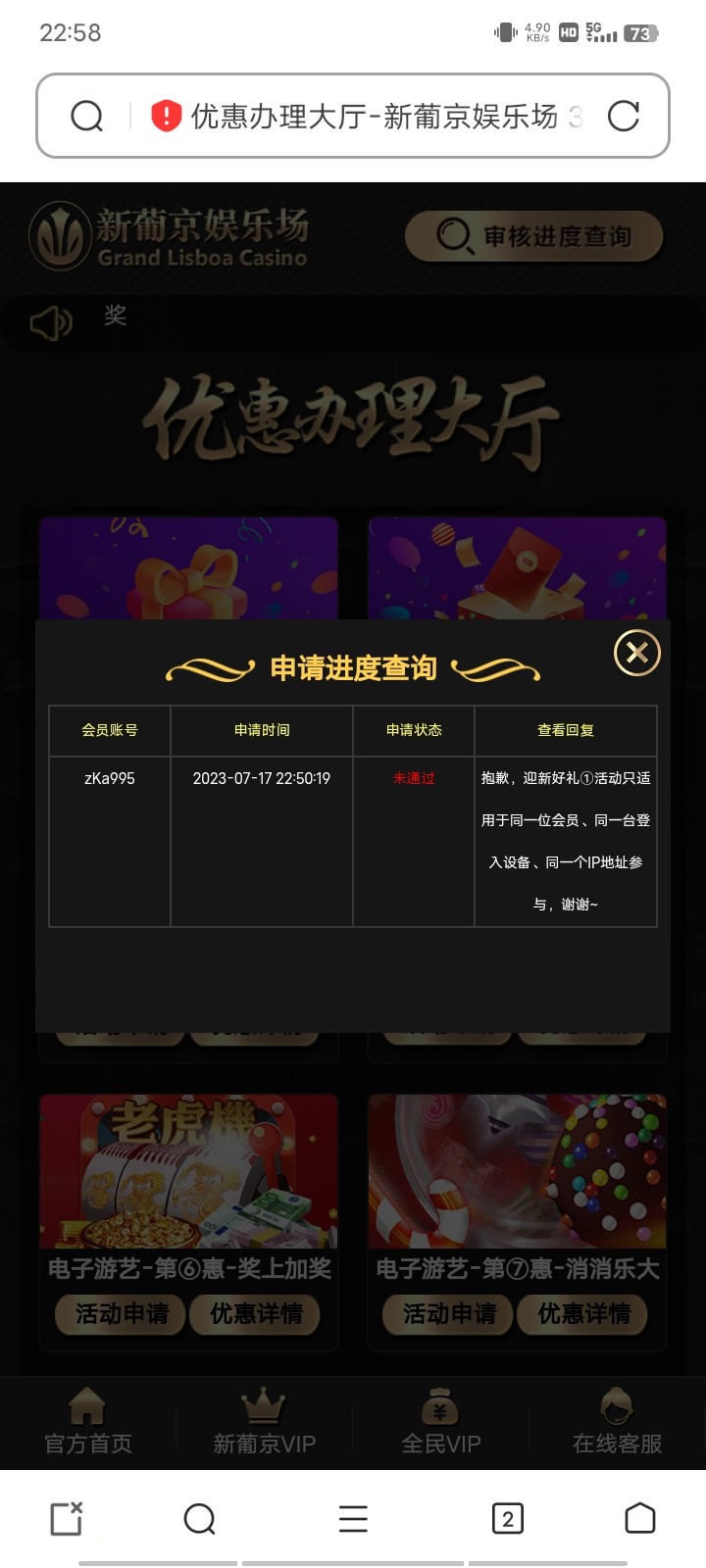Tap the browser home button
Image resolution: width=706 pixels, height=1568 pixels.
pos(639,1519)
